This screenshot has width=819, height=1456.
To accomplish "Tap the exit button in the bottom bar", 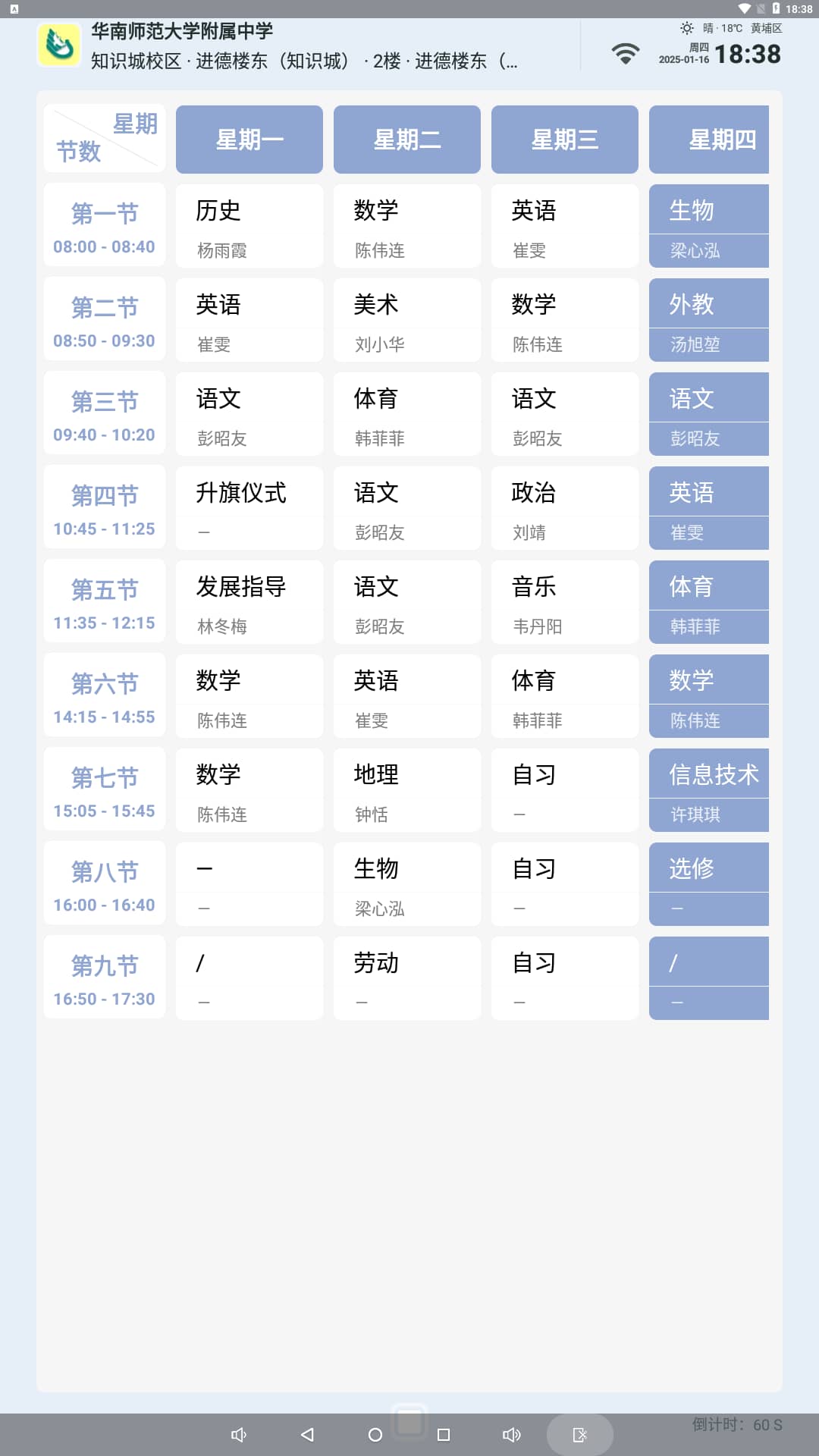I will click(x=580, y=1435).
